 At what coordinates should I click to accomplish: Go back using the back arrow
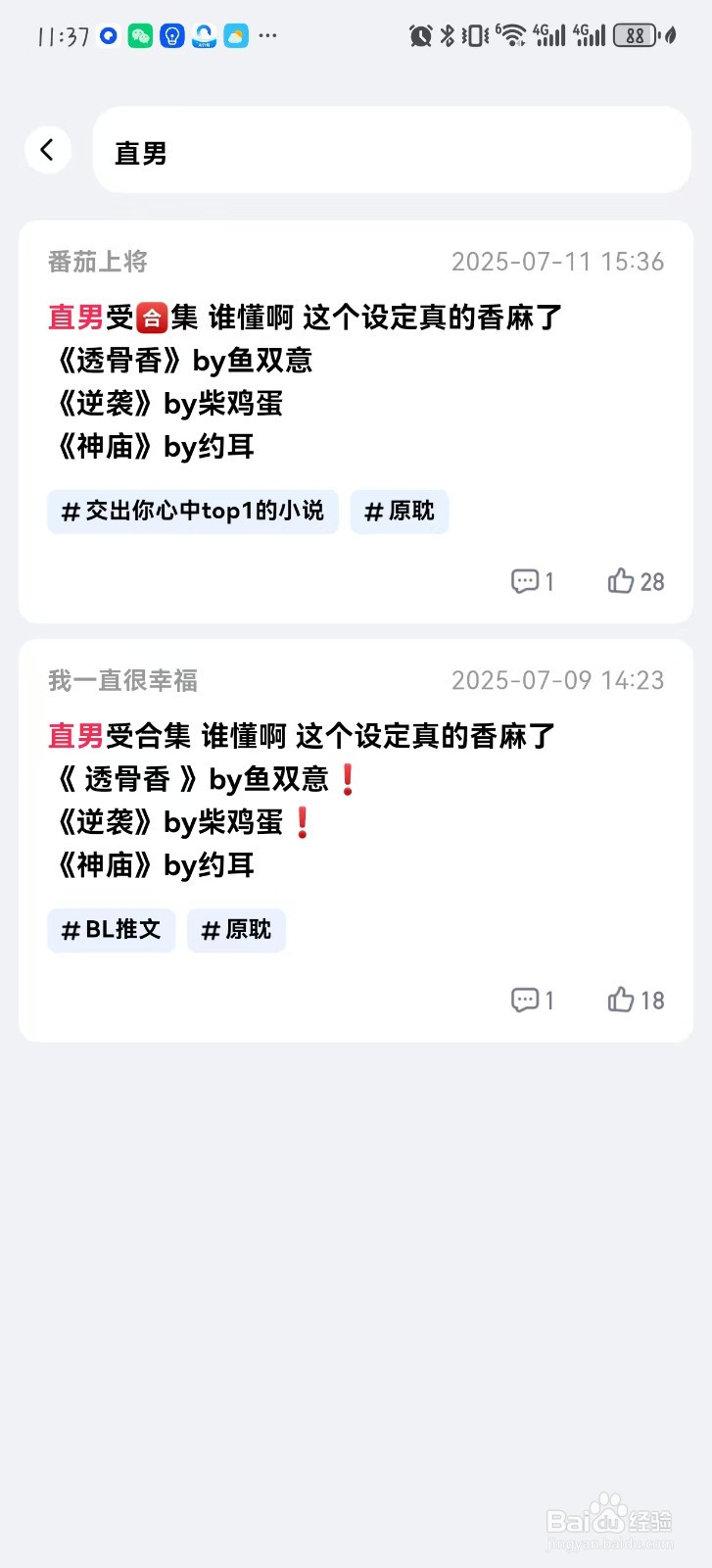48,149
